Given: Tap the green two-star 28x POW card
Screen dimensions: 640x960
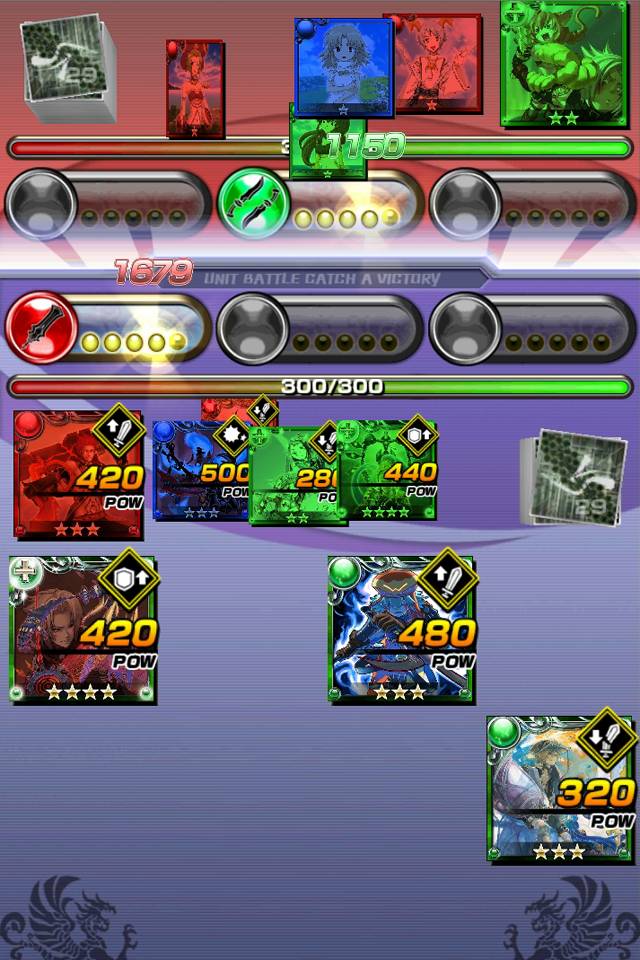Looking at the screenshot, I should pos(298,476).
